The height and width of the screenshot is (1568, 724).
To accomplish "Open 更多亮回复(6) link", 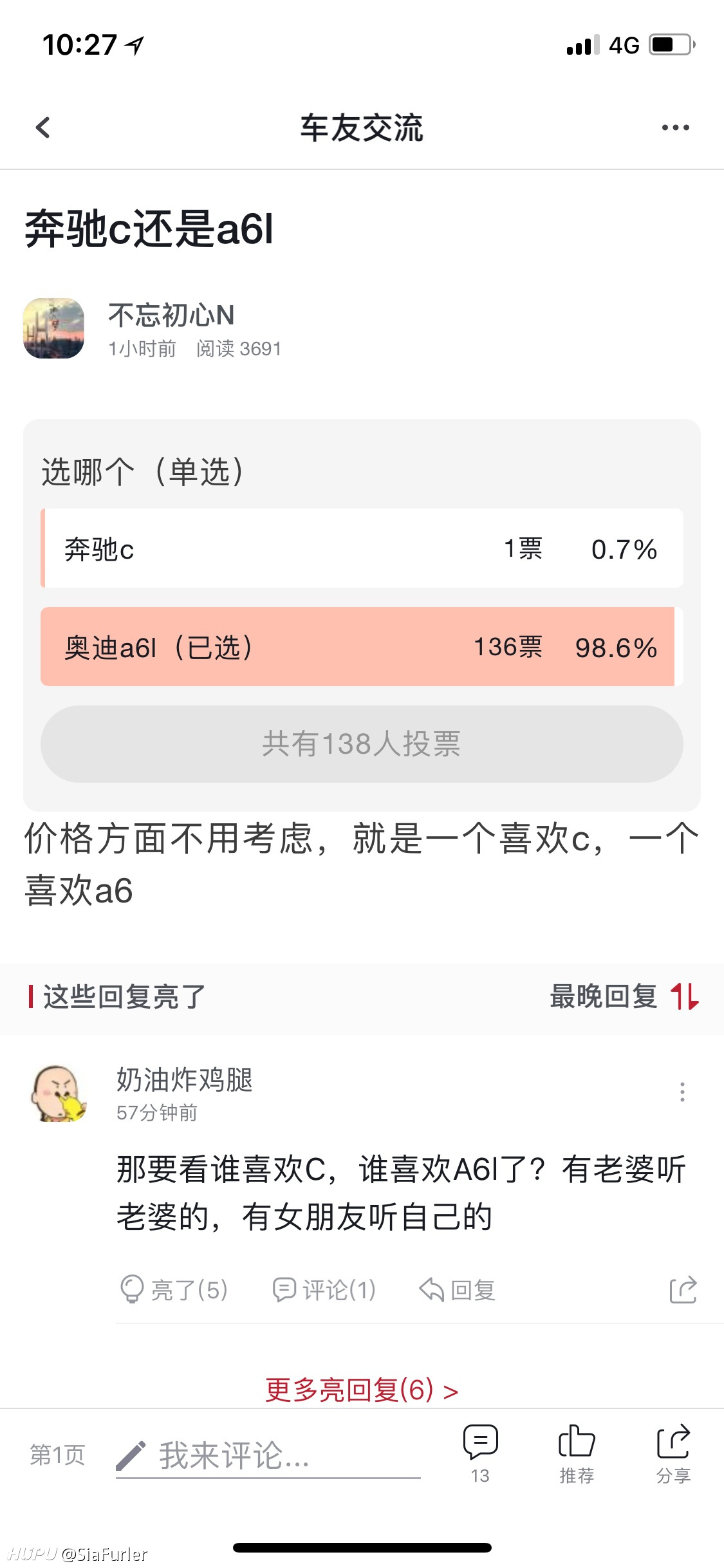I will point(362,1390).
